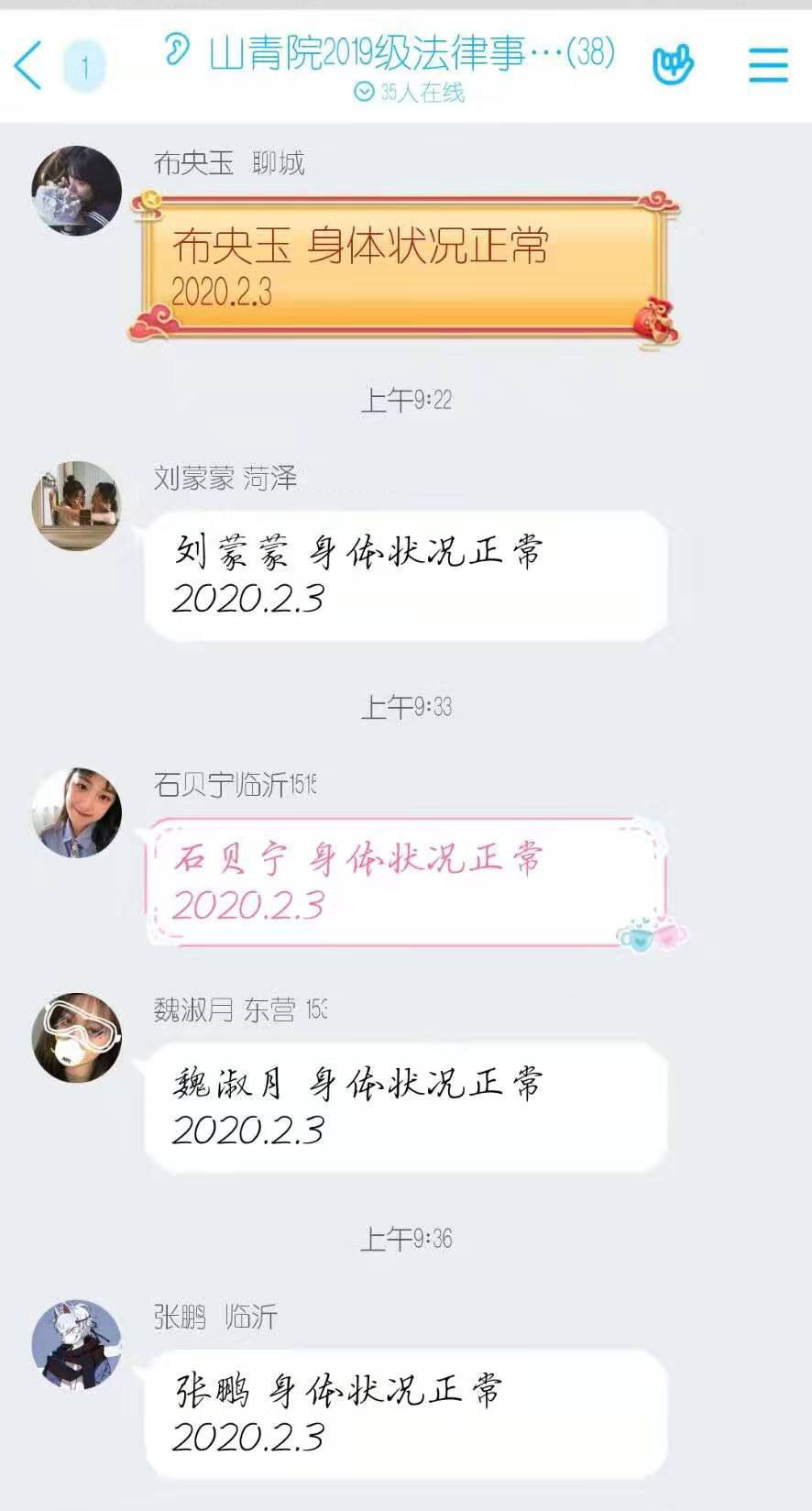Screen dimensions: 812x1511
Task: Open 石贝宁's avatar
Action: coord(77,812)
